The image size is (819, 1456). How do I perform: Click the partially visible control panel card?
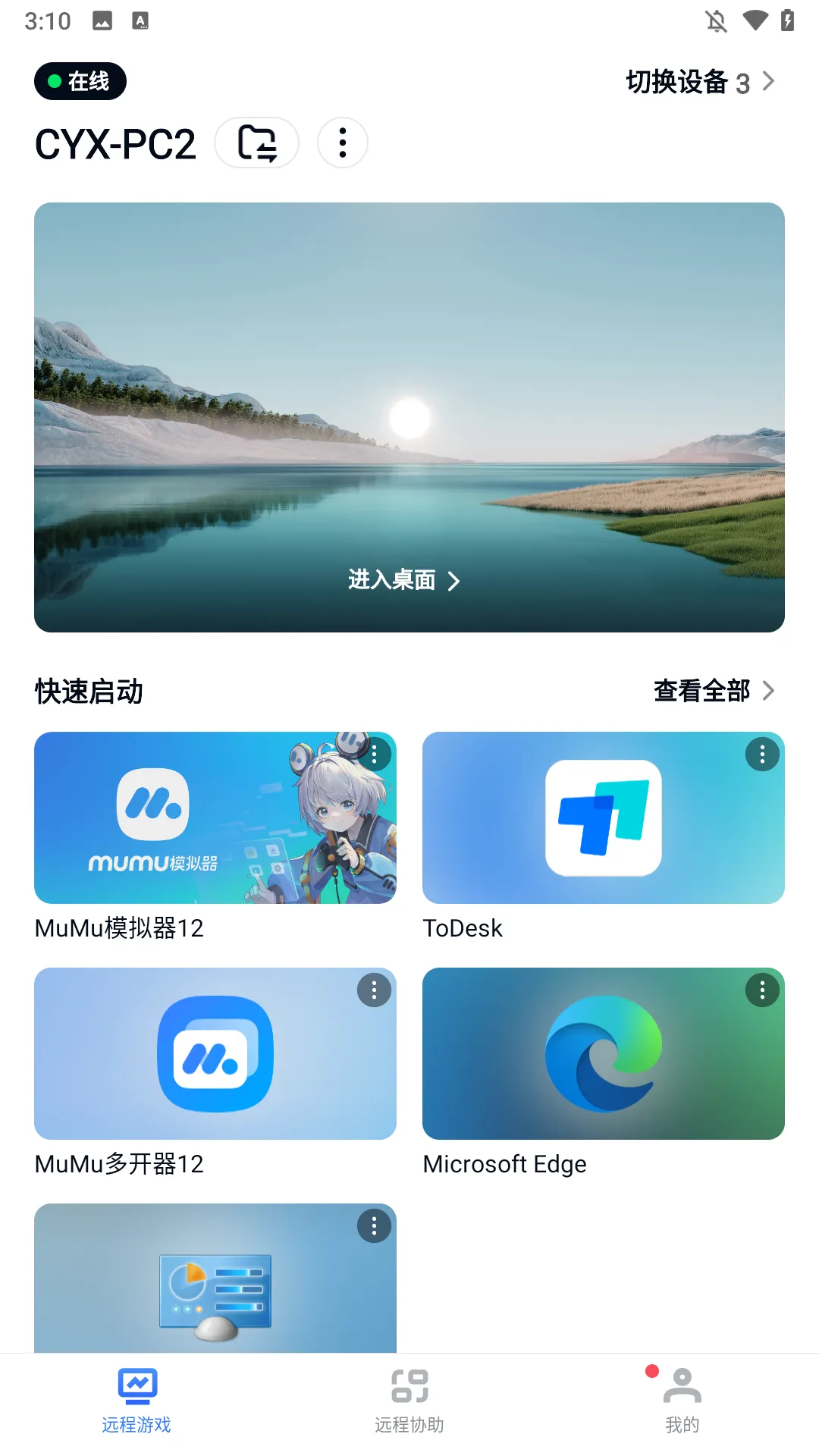point(215,1289)
